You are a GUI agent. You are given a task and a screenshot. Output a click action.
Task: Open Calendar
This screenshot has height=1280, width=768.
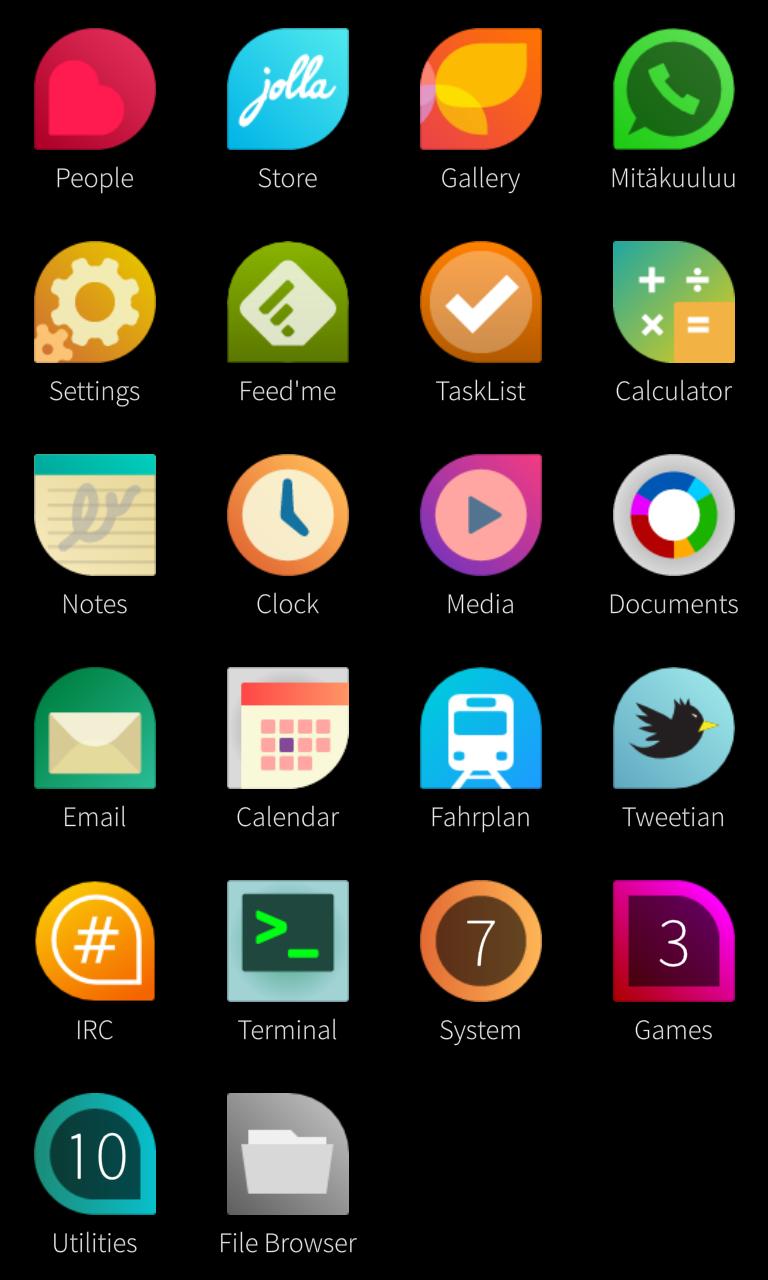coord(288,729)
